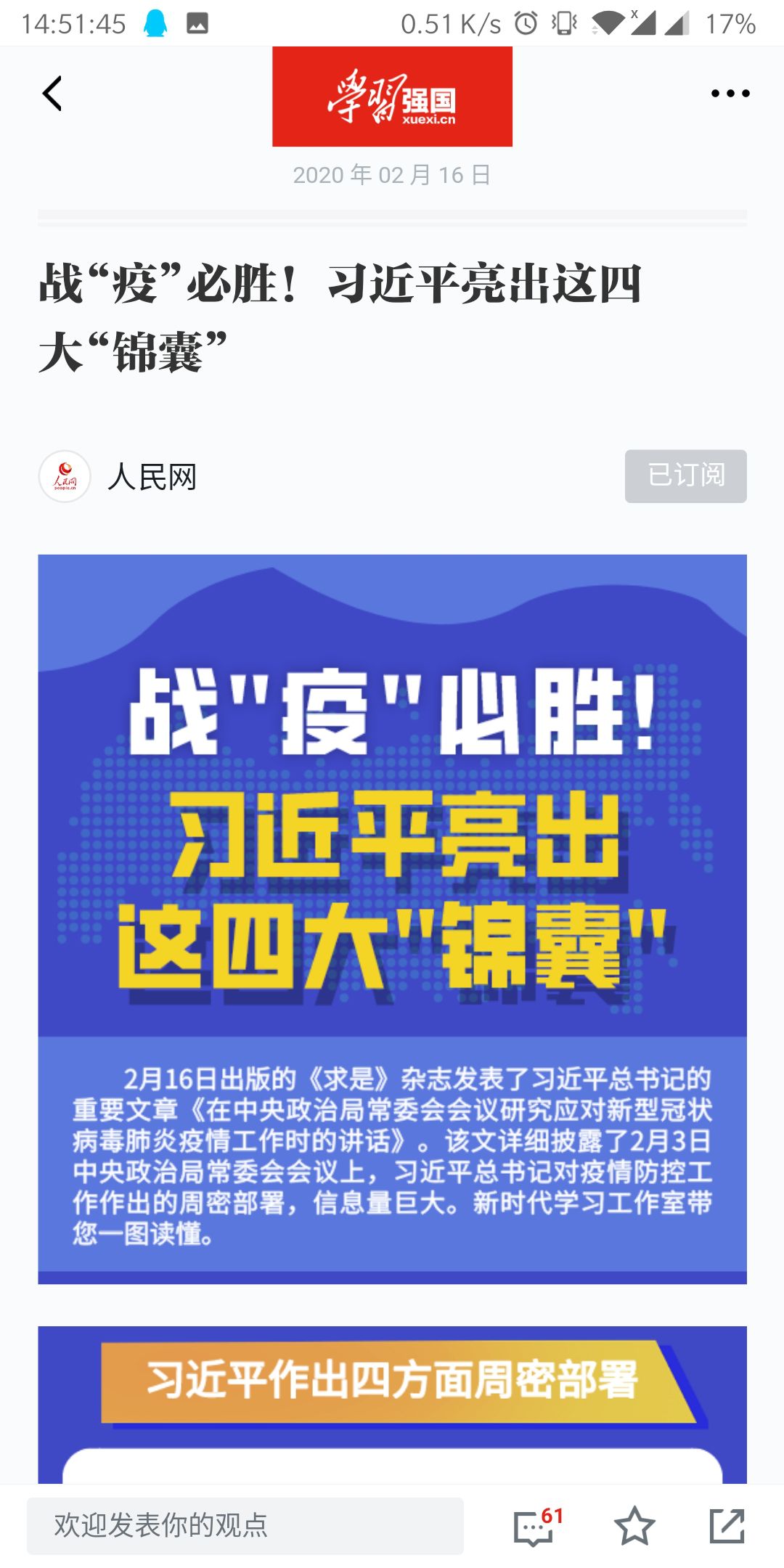The width and height of the screenshot is (784, 1568).
Task: Tap the 欢迎发表你的观点 comment field
Action: (x=245, y=1525)
